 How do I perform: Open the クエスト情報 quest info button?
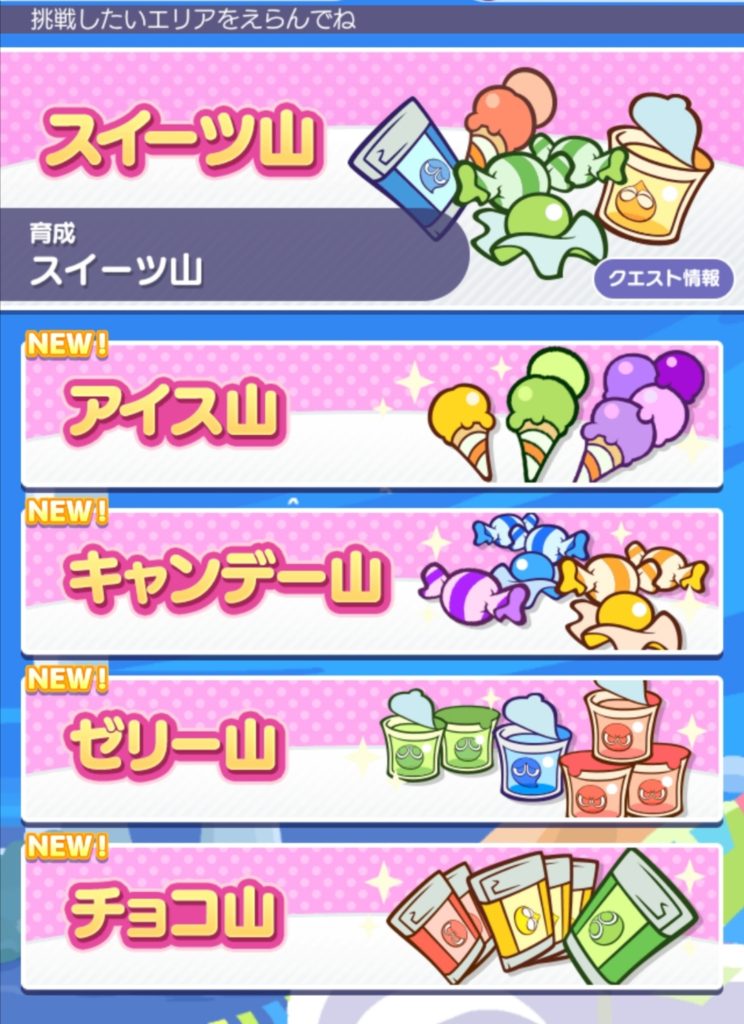tap(664, 278)
